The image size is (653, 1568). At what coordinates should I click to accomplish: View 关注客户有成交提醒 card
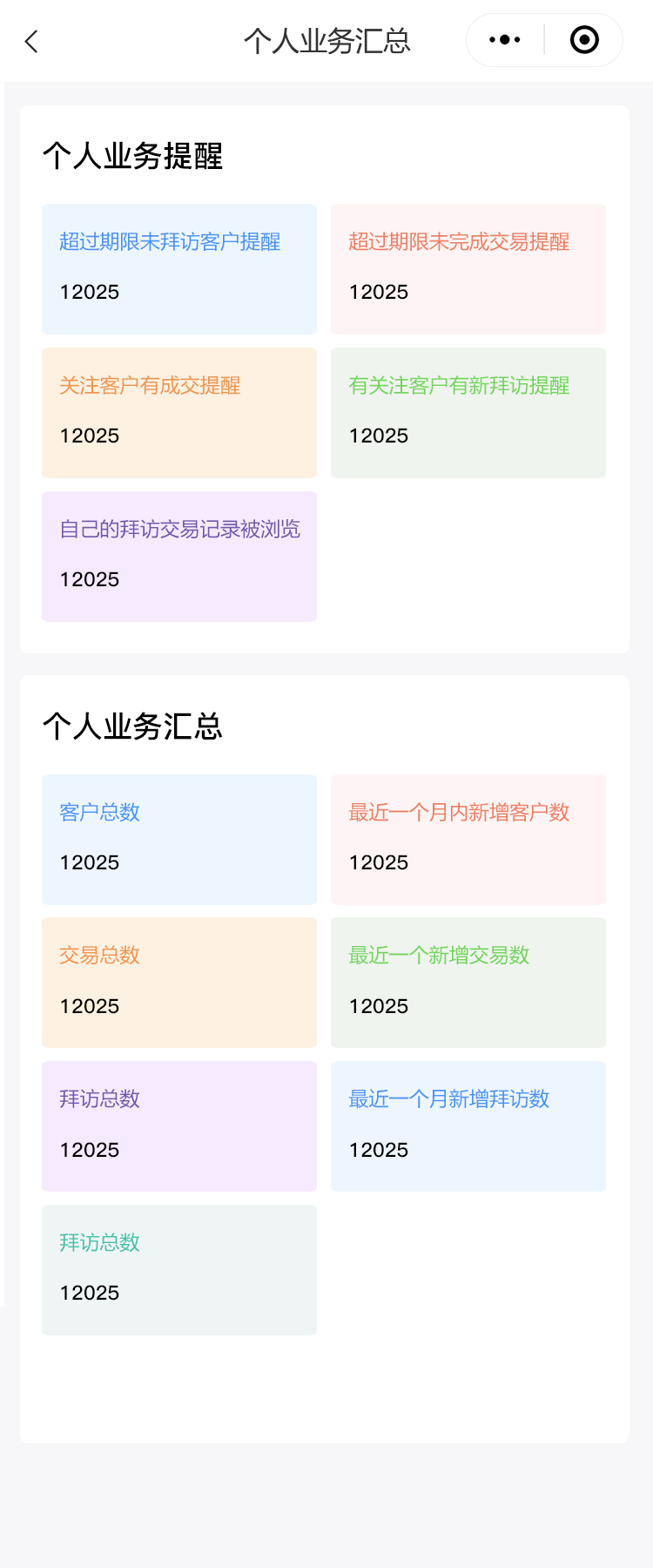tap(179, 413)
